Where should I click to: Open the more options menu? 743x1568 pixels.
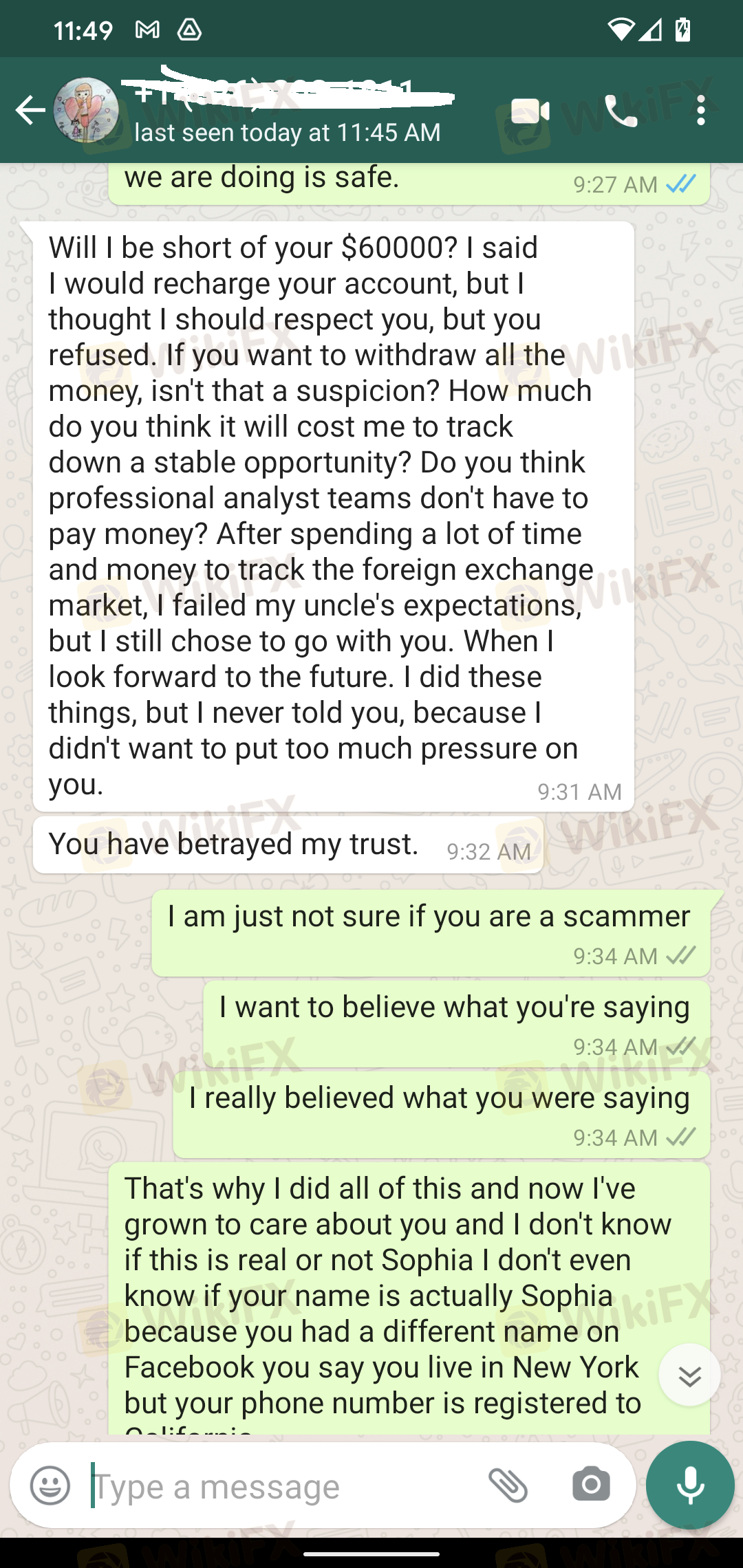coord(700,111)
